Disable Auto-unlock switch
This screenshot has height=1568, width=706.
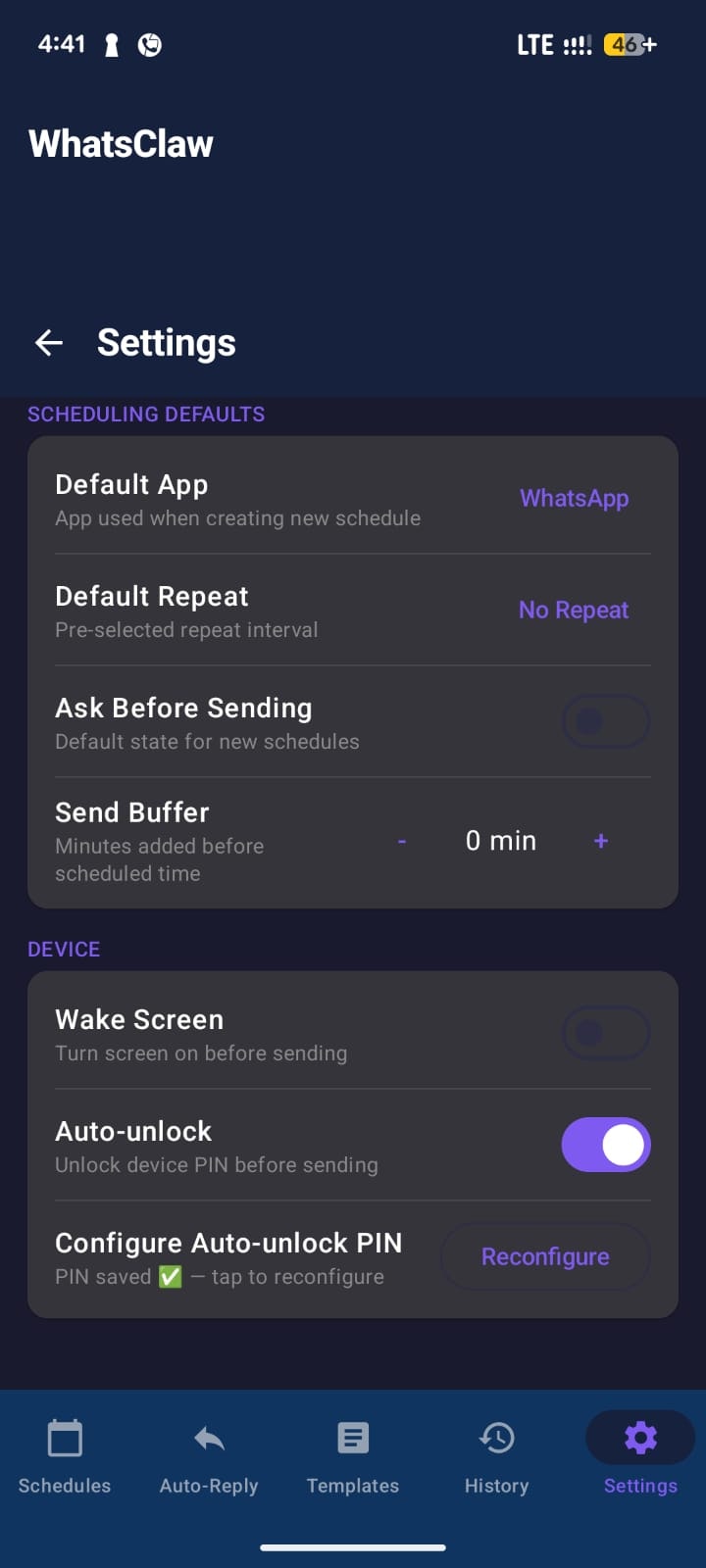tap(606, 1145)
